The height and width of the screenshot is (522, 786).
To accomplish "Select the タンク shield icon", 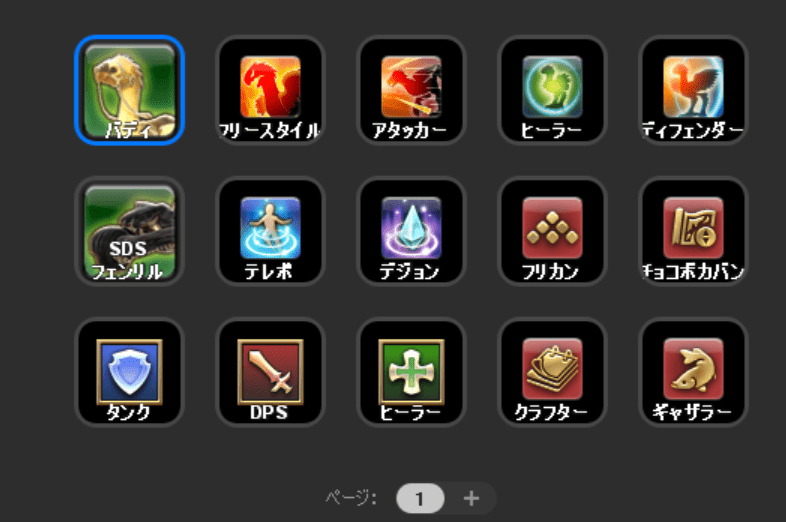I will tap(130, 372).
